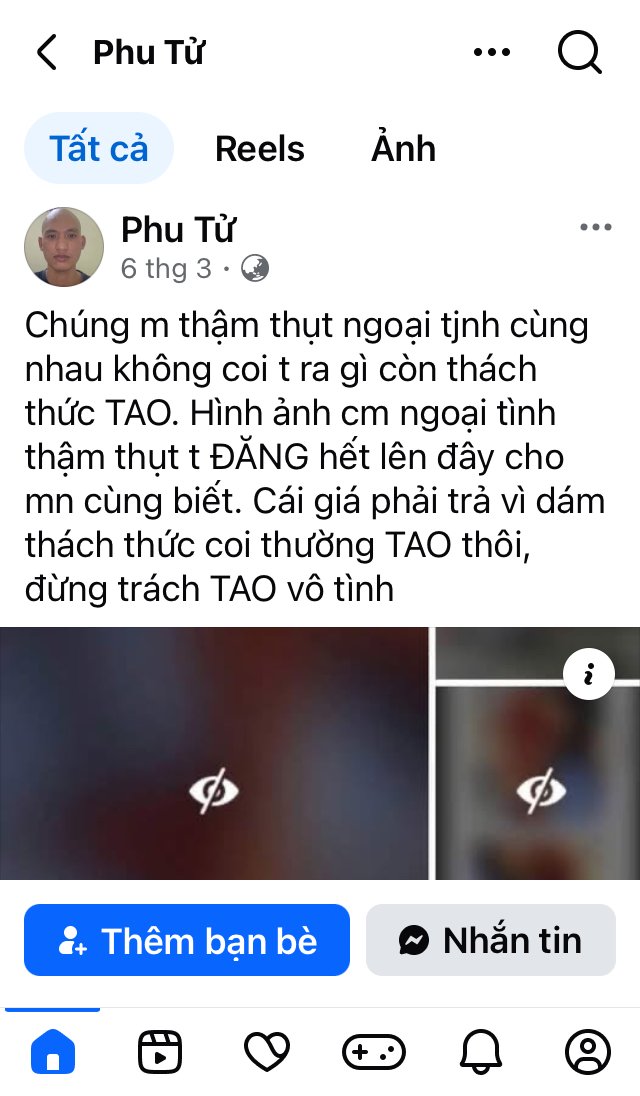
Task: Switch to the Ảnh tab
Action: pyautogui.click(x=404, y=149)
